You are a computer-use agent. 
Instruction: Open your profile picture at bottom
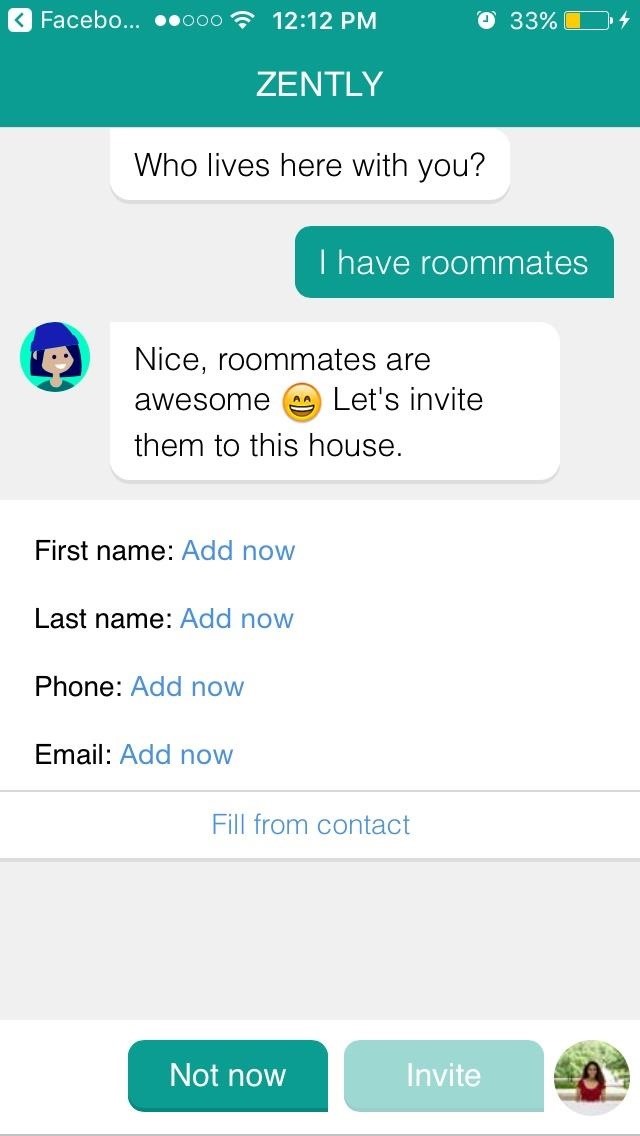tap(591, 1077)
